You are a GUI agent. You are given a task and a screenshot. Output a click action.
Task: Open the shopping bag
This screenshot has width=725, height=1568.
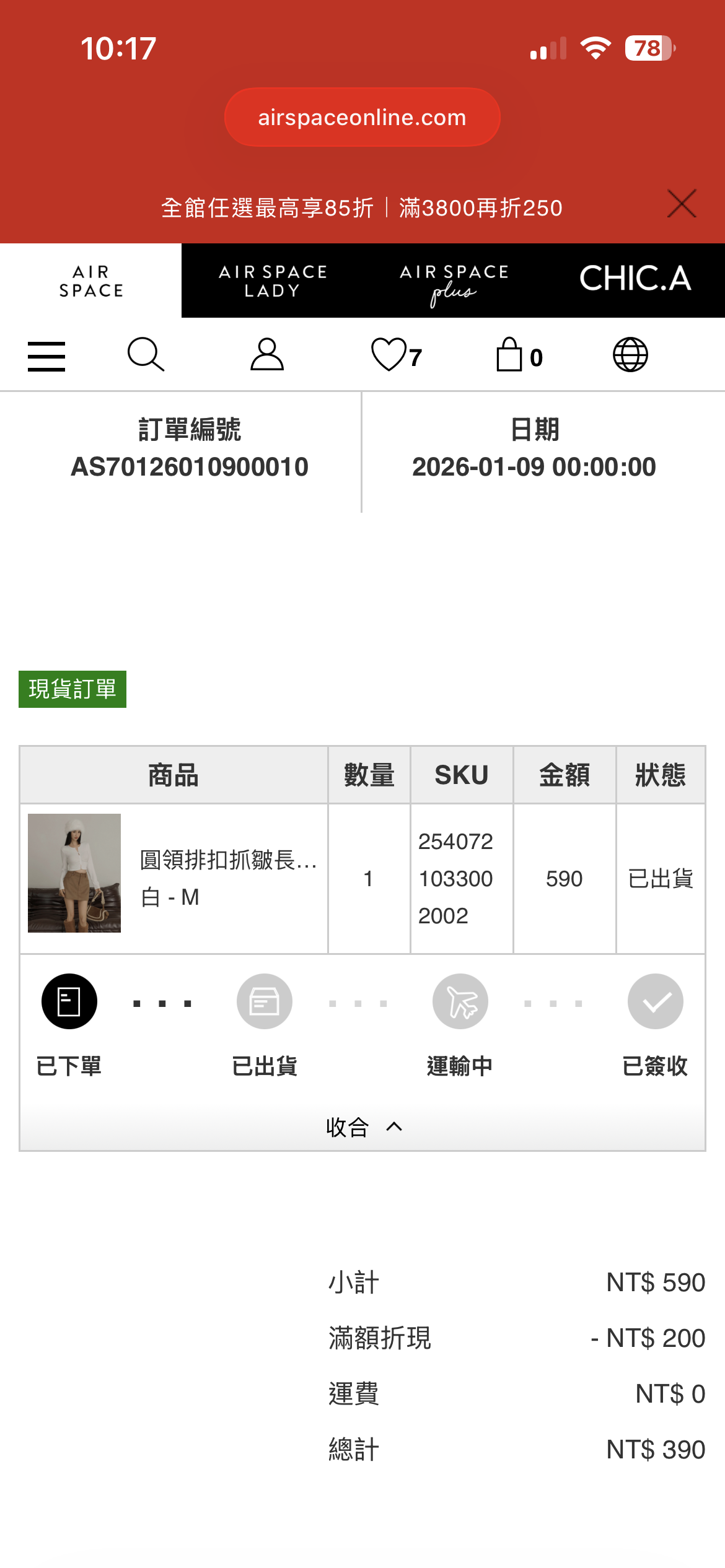coord(518,355)
